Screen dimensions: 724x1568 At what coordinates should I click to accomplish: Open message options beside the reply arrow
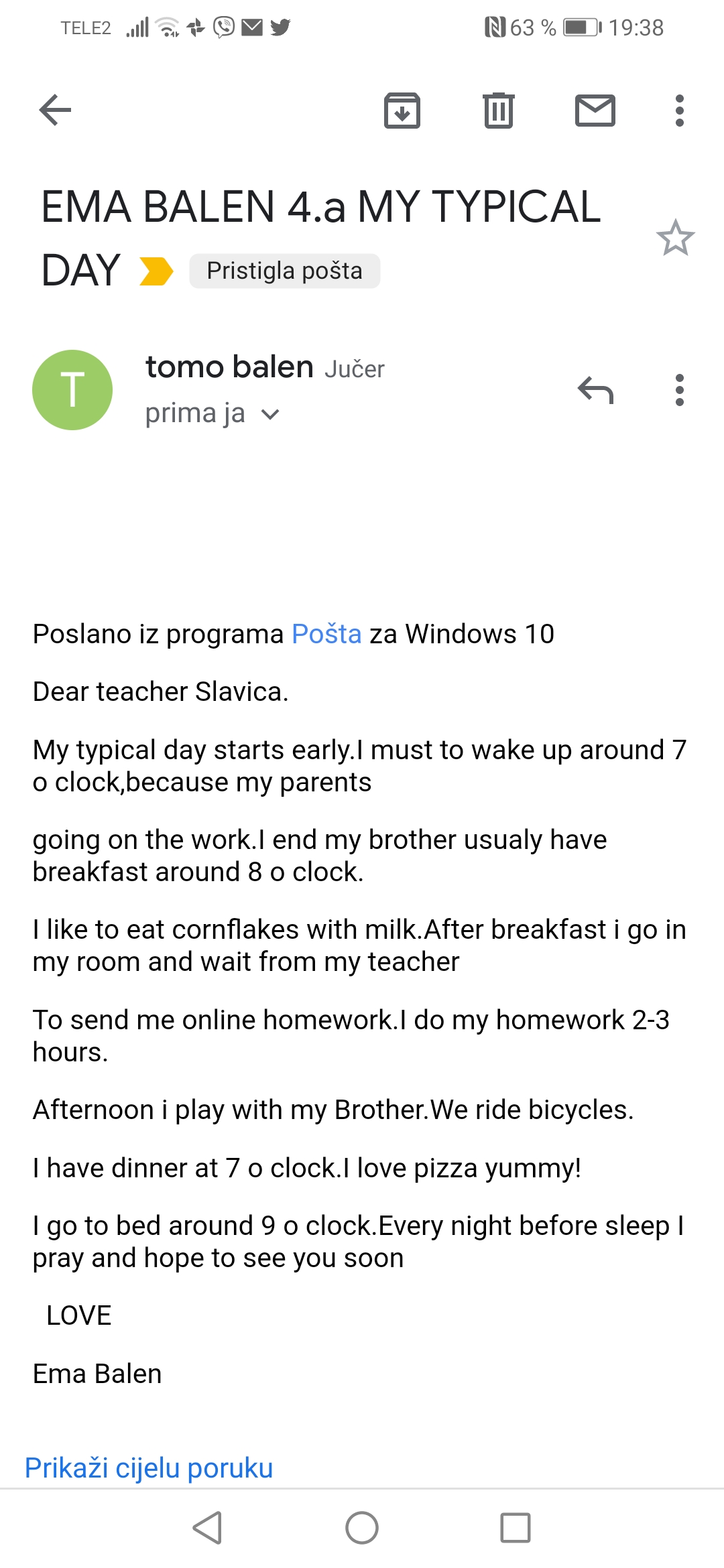680,390
